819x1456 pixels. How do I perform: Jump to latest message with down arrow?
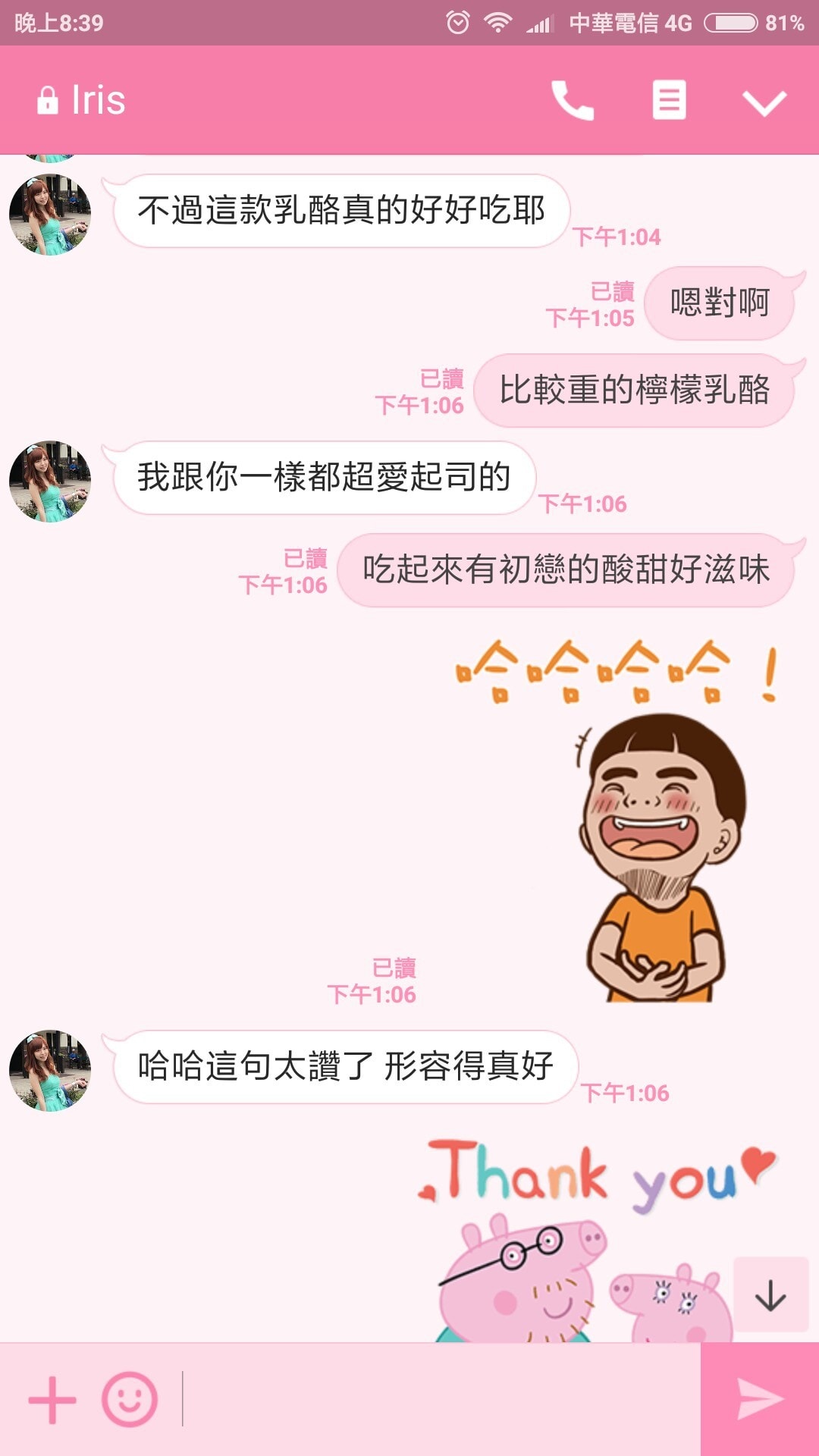pyautogui.click(x=770, y=1295)
